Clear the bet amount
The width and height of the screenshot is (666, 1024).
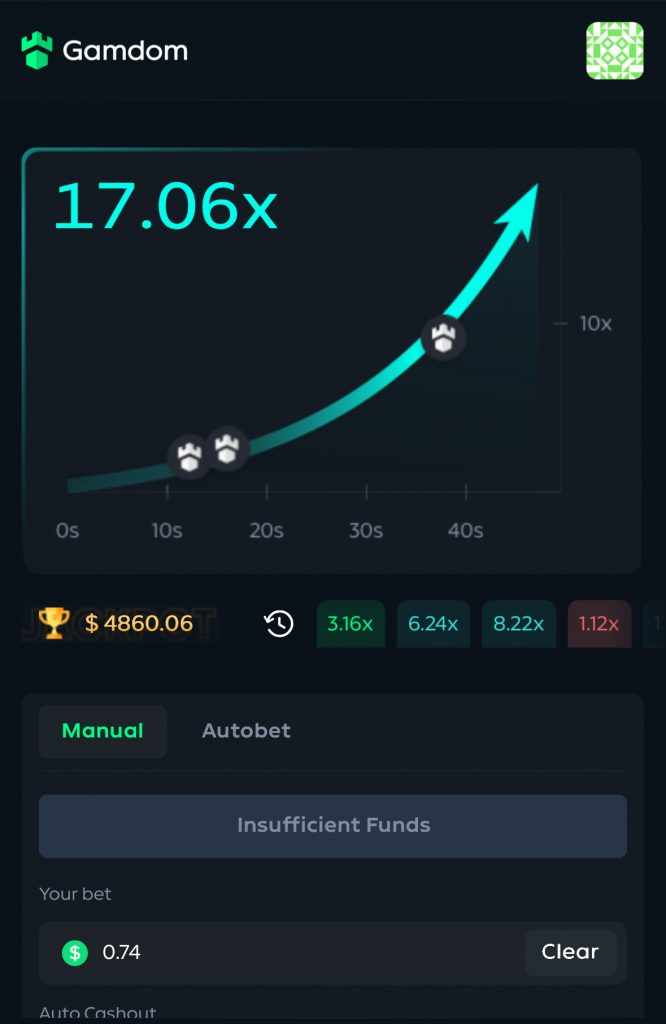pos(570,952)
